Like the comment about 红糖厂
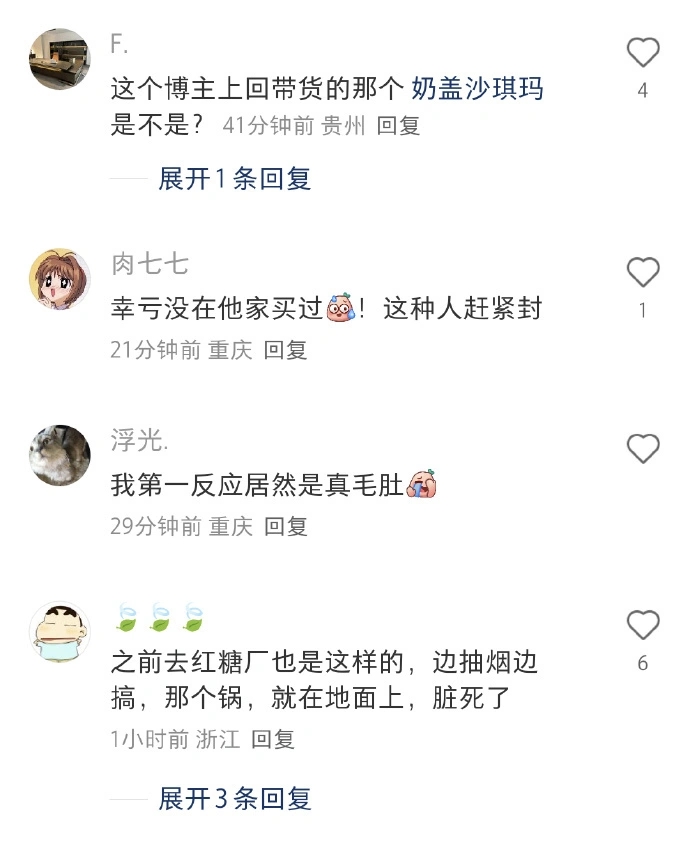The image size is (690, 847). coord(643,625)
